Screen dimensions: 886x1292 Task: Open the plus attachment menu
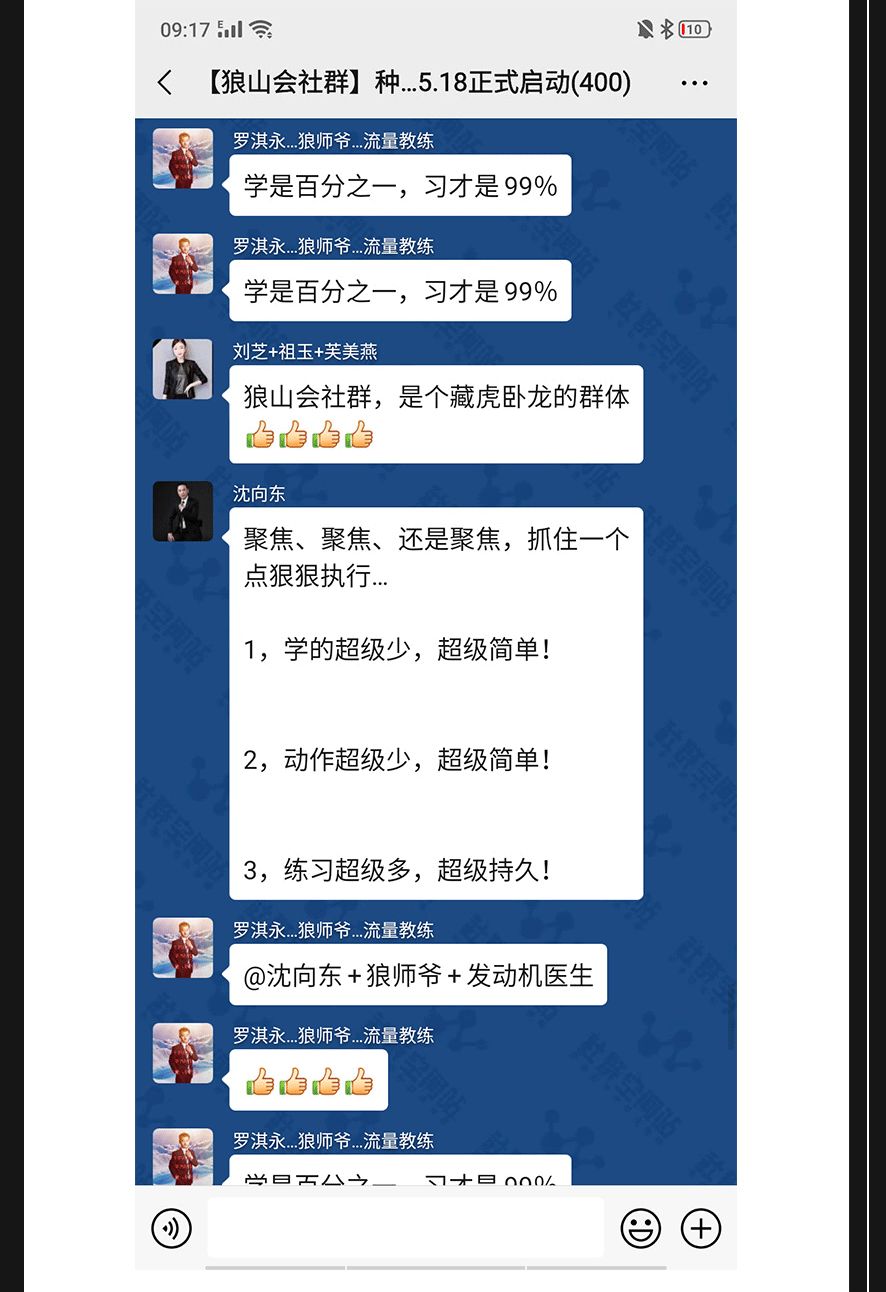click(700, 1228)
